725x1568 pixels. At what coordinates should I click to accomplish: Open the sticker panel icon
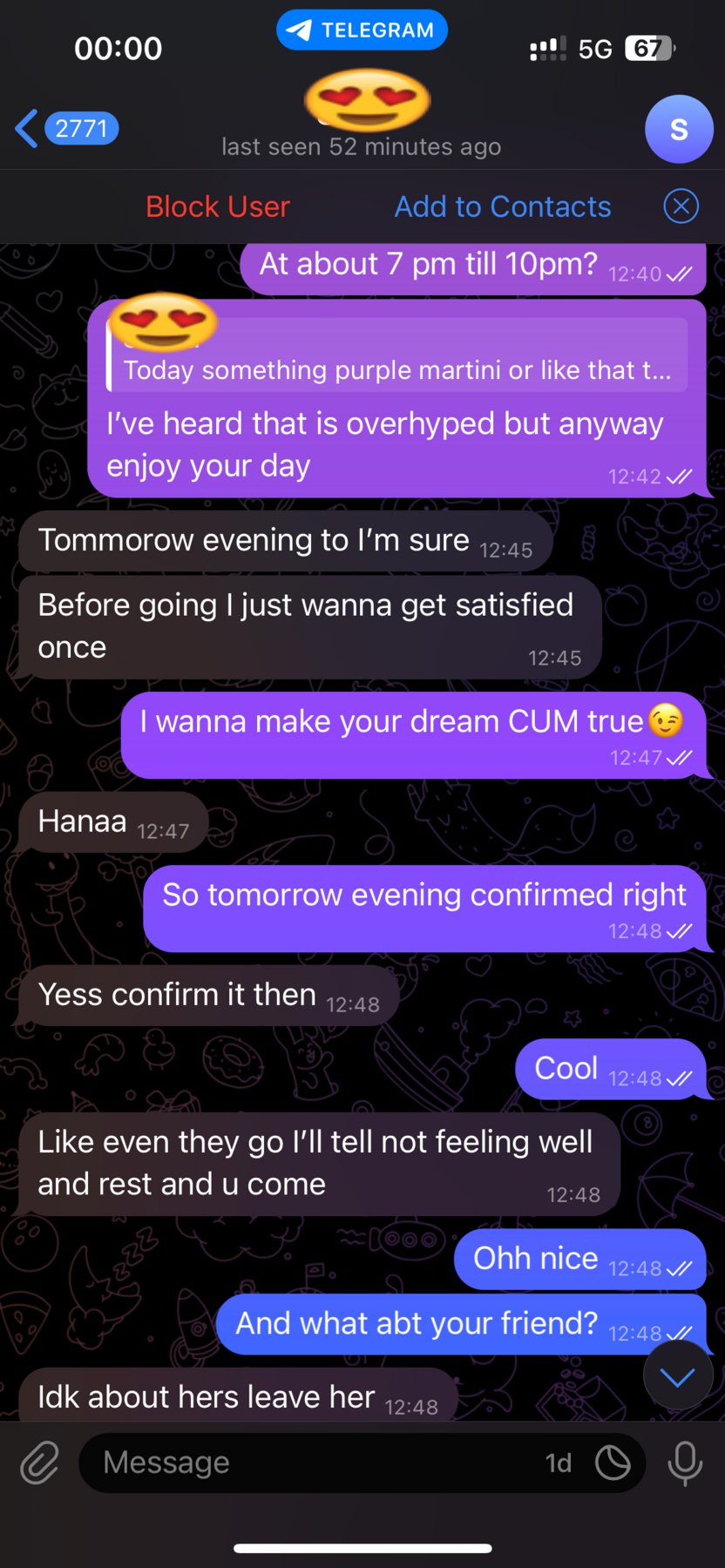point(613,1463)
